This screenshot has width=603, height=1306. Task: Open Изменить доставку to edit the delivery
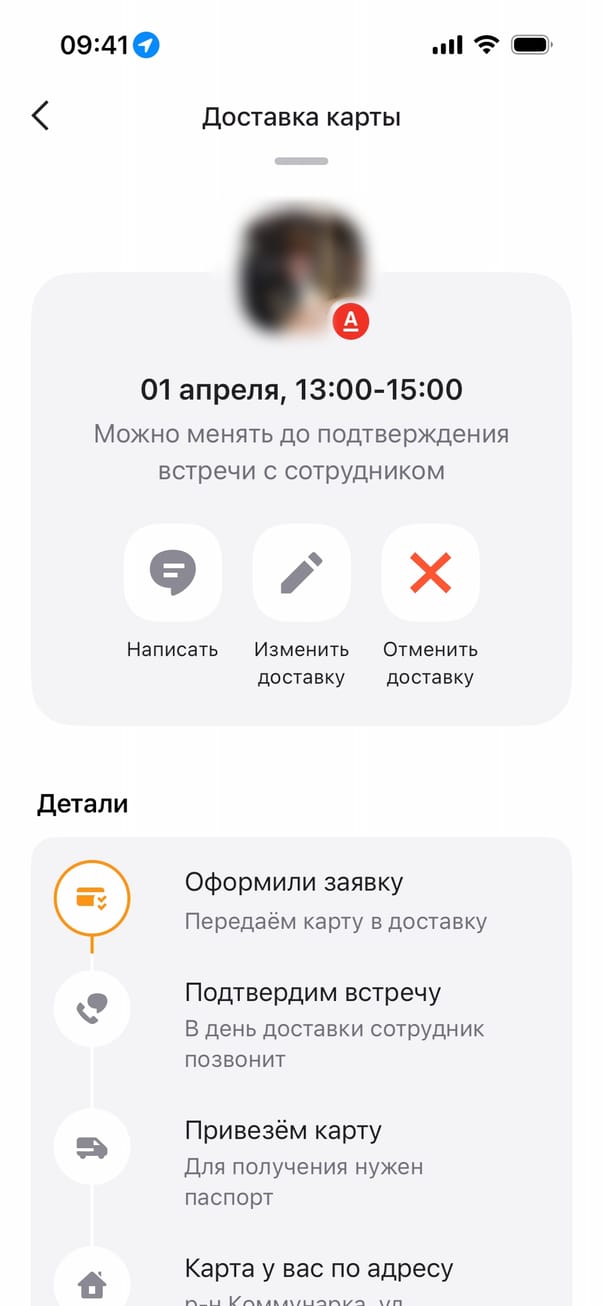[301, 574]
